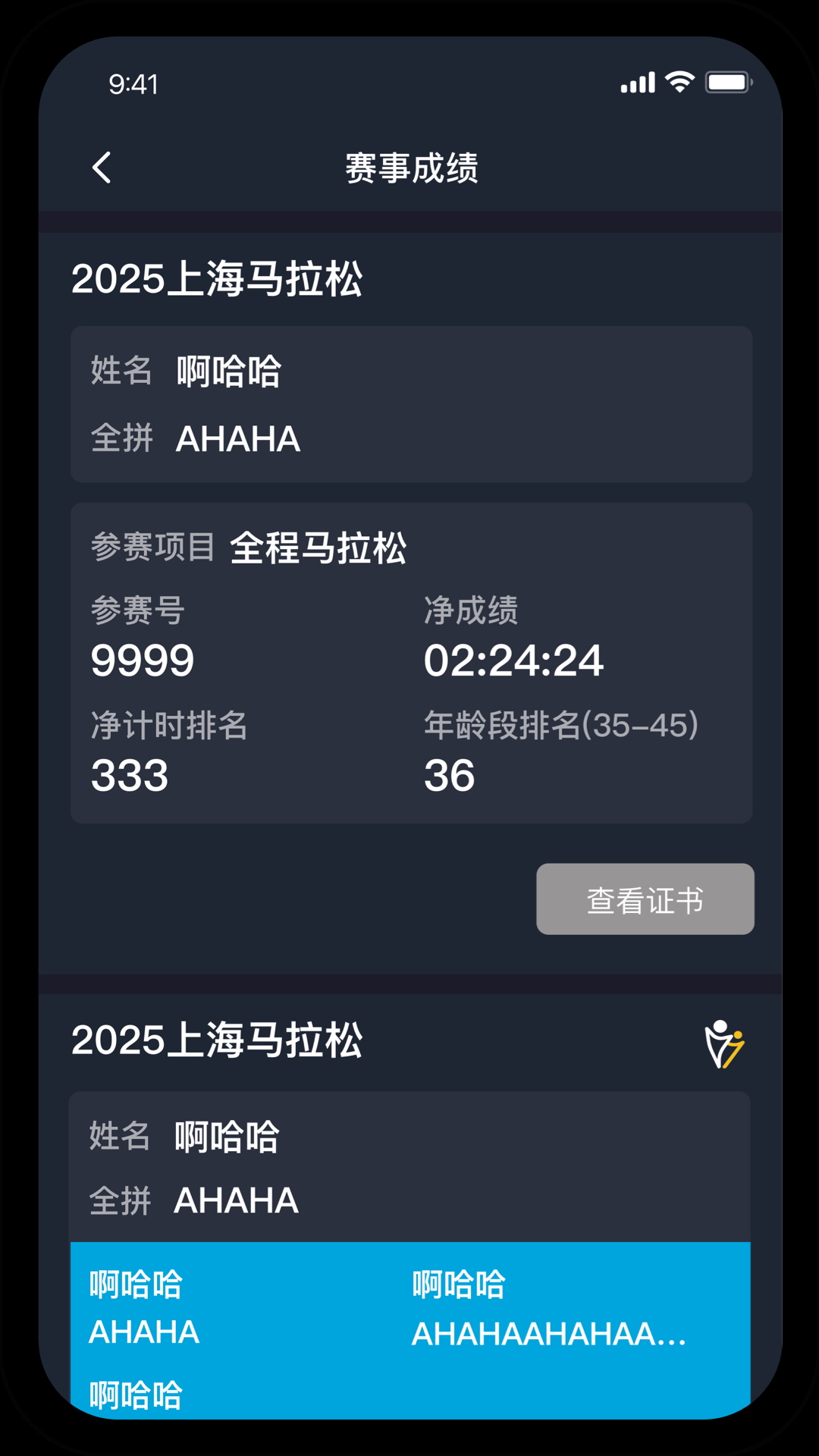Tap the first 2025上海马拉松 event title
Viewport: 819px width, 1456px height.
pyautogui.click(x=218, y=279)
